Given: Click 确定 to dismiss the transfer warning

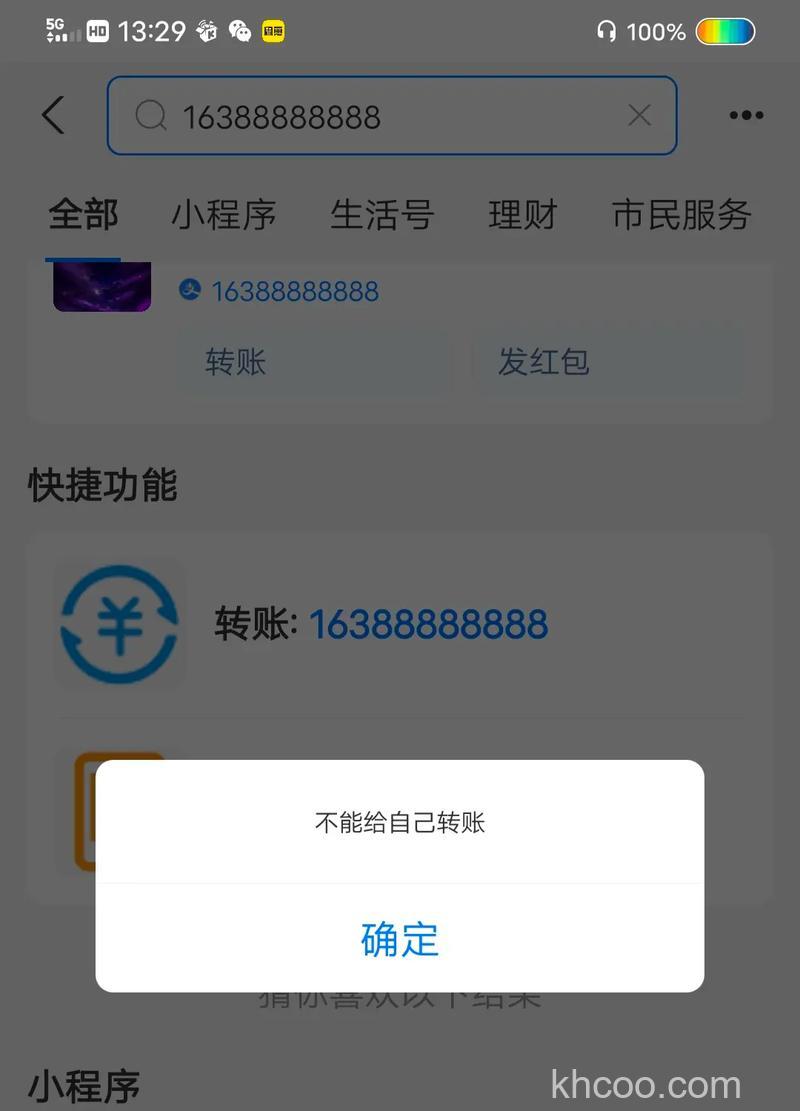Looking at the screenshot, I should click(x=399, y=940).
